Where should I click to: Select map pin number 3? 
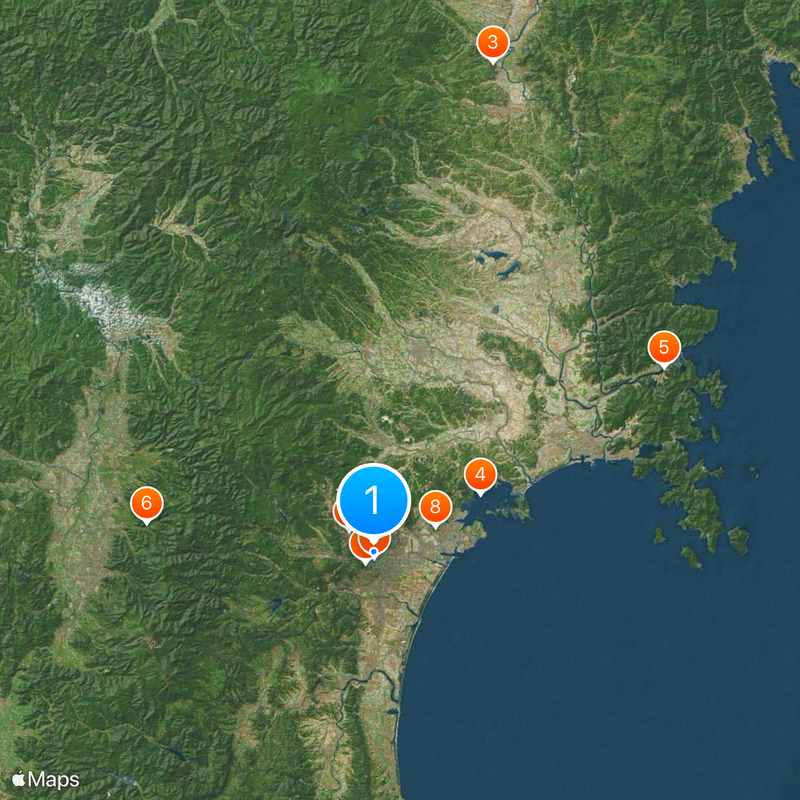coord(492,44)
